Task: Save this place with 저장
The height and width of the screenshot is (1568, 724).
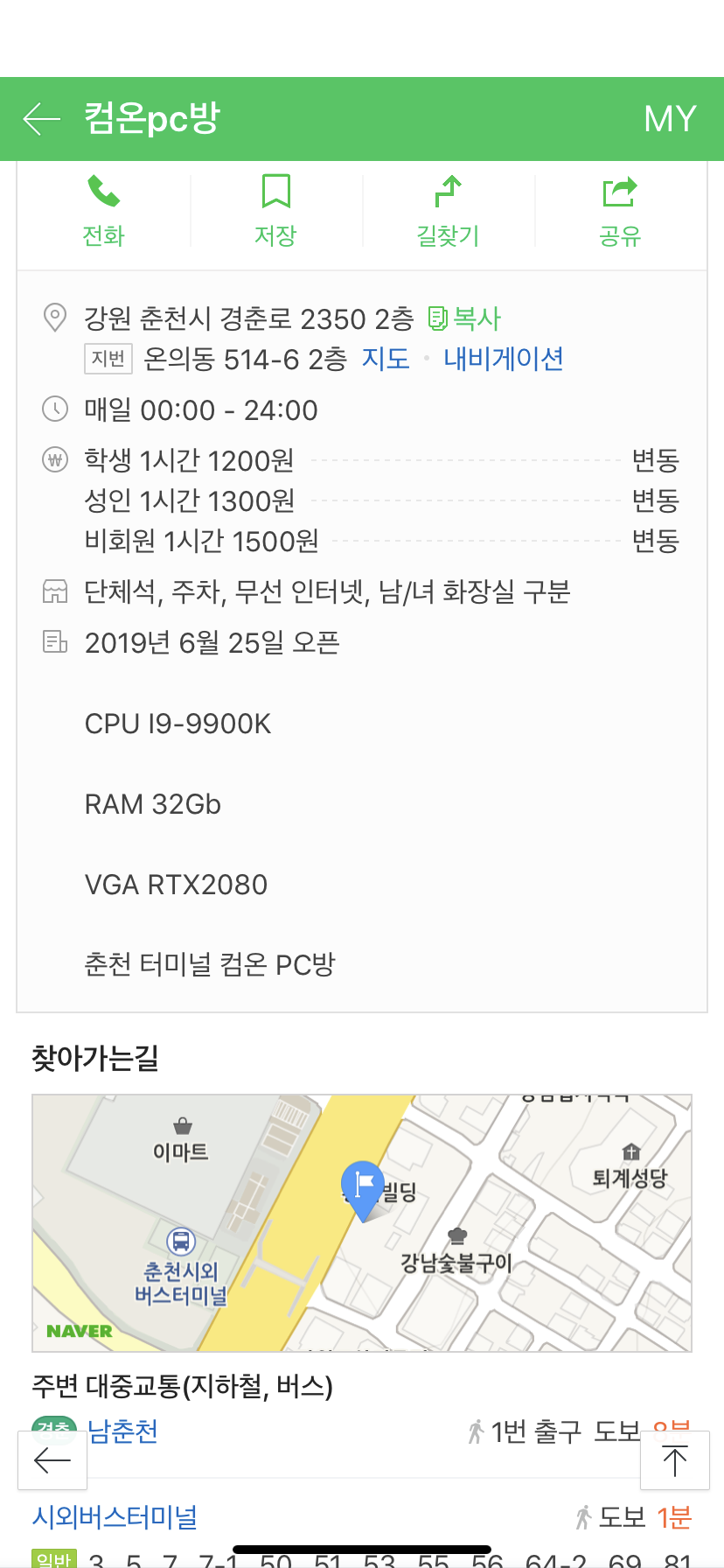Action: point(275,212)
